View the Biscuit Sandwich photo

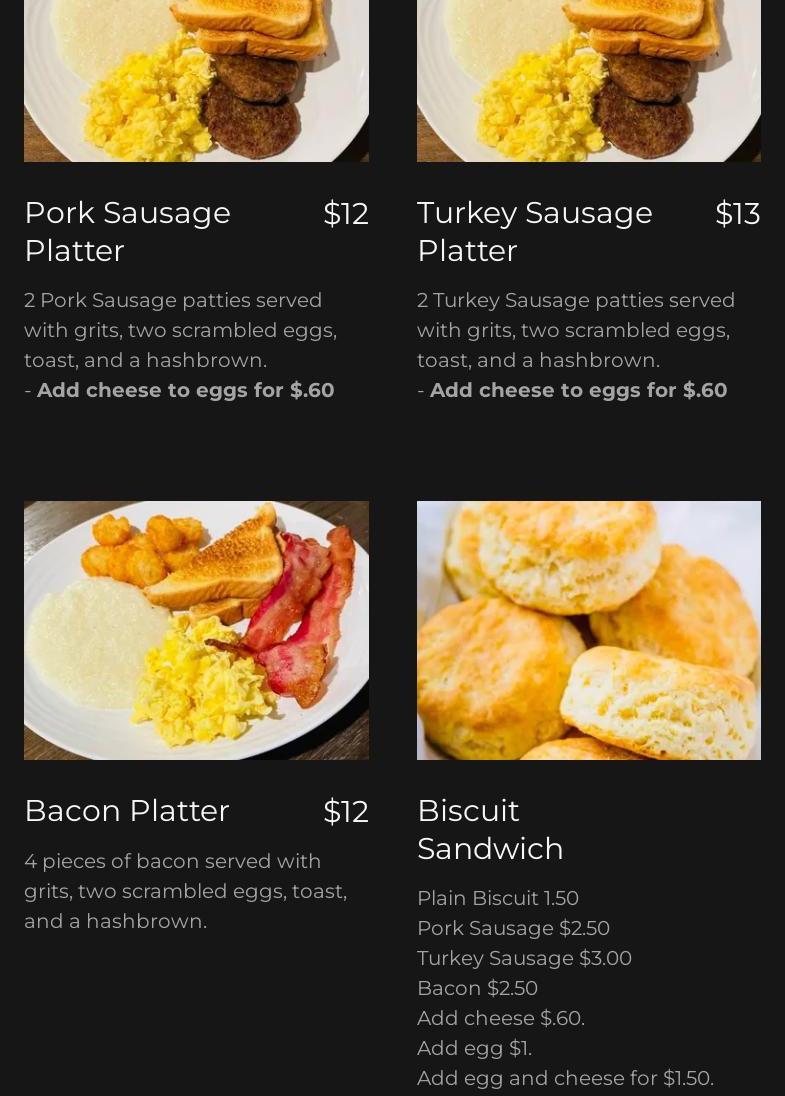point(588,630)
